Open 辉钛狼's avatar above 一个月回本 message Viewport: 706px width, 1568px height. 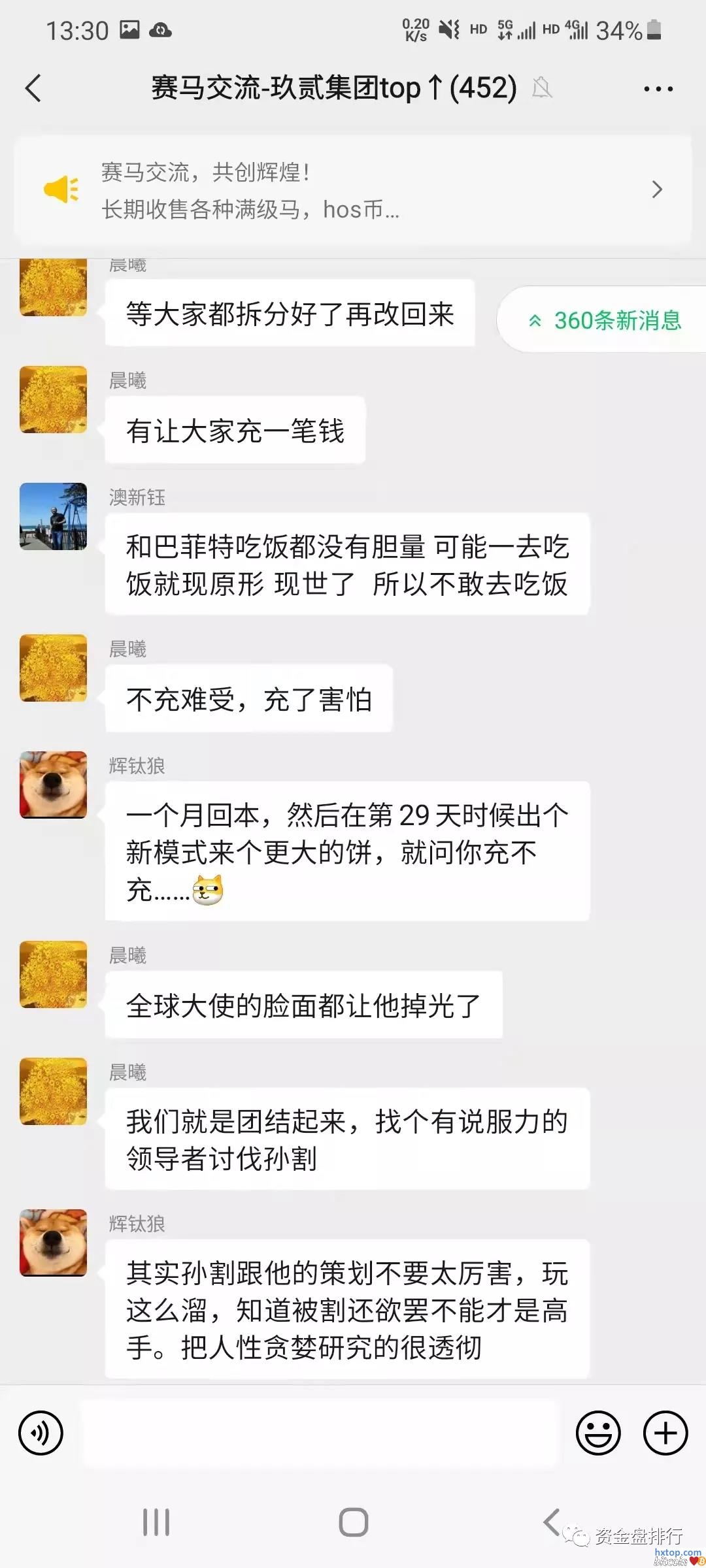[54, 785]
